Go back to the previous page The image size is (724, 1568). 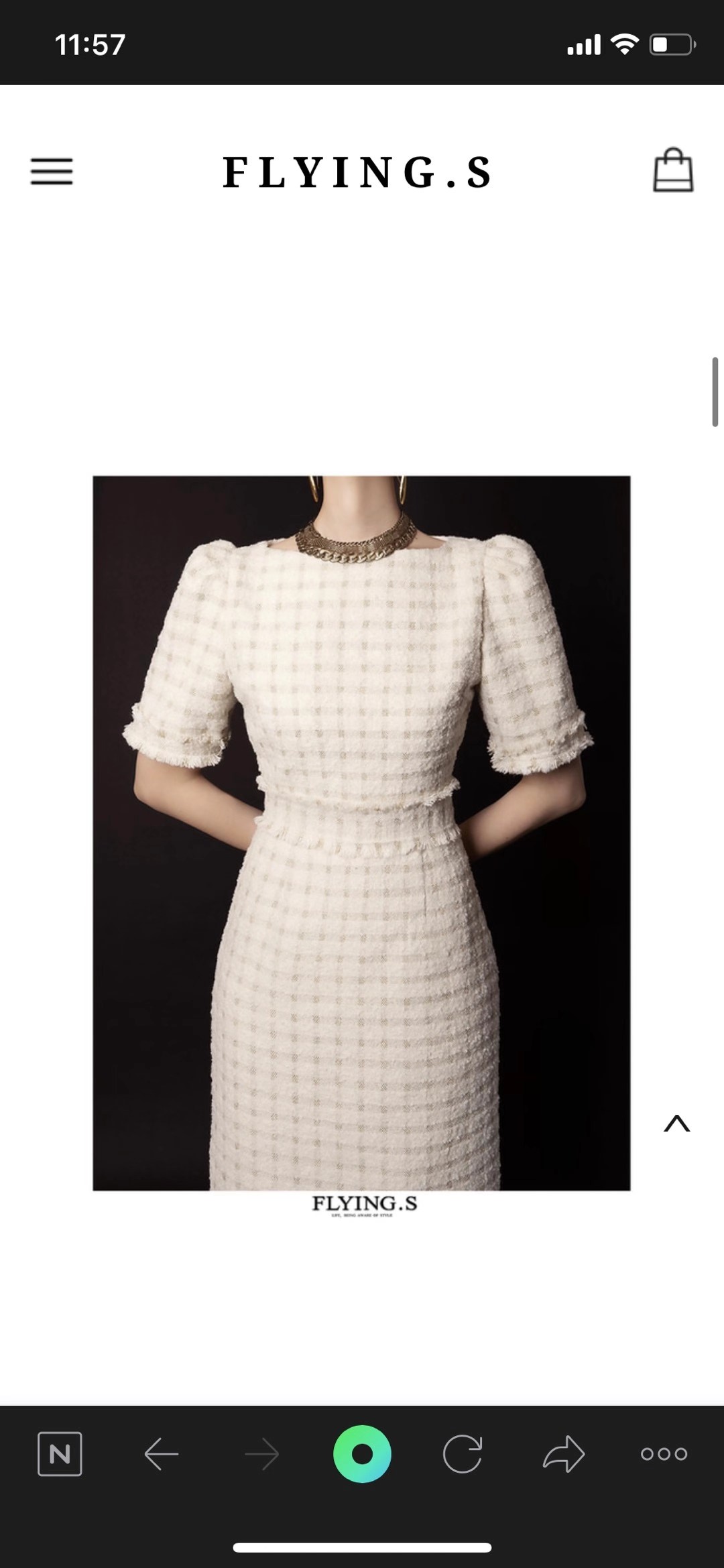162,1454
